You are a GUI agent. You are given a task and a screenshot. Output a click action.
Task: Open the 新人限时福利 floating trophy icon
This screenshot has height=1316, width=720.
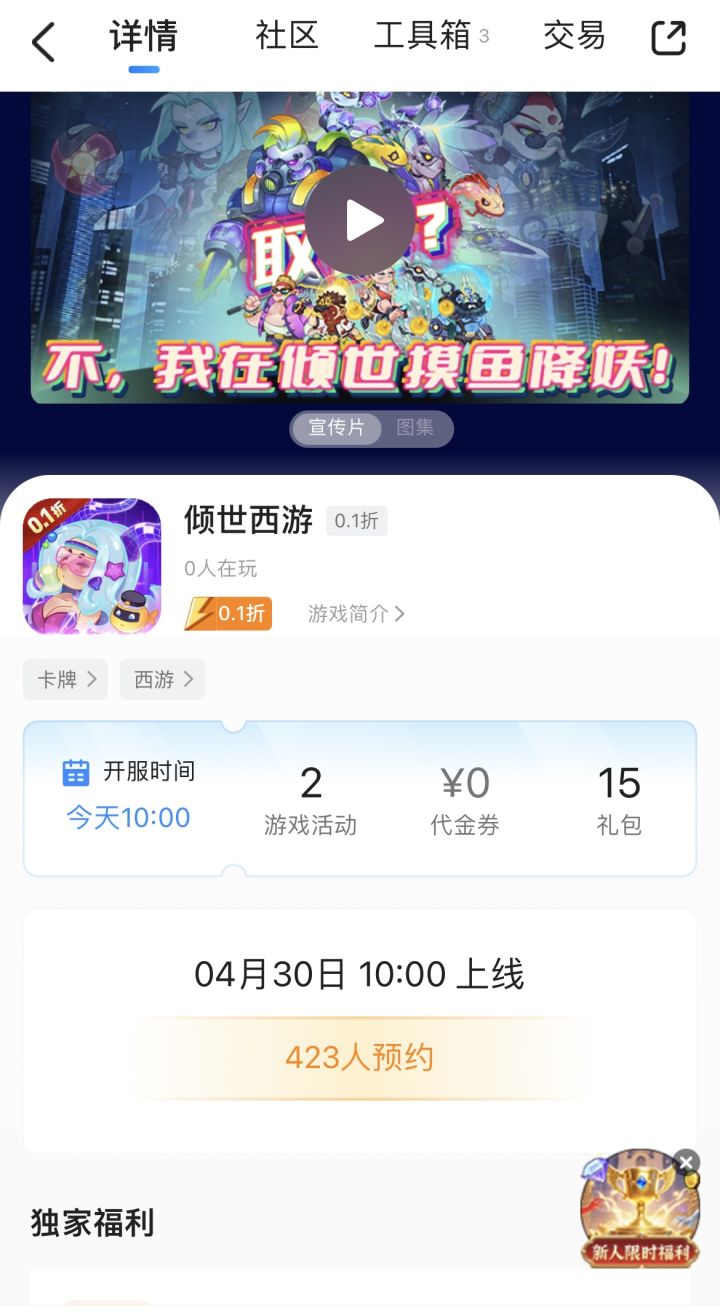tap(640, 1210)
